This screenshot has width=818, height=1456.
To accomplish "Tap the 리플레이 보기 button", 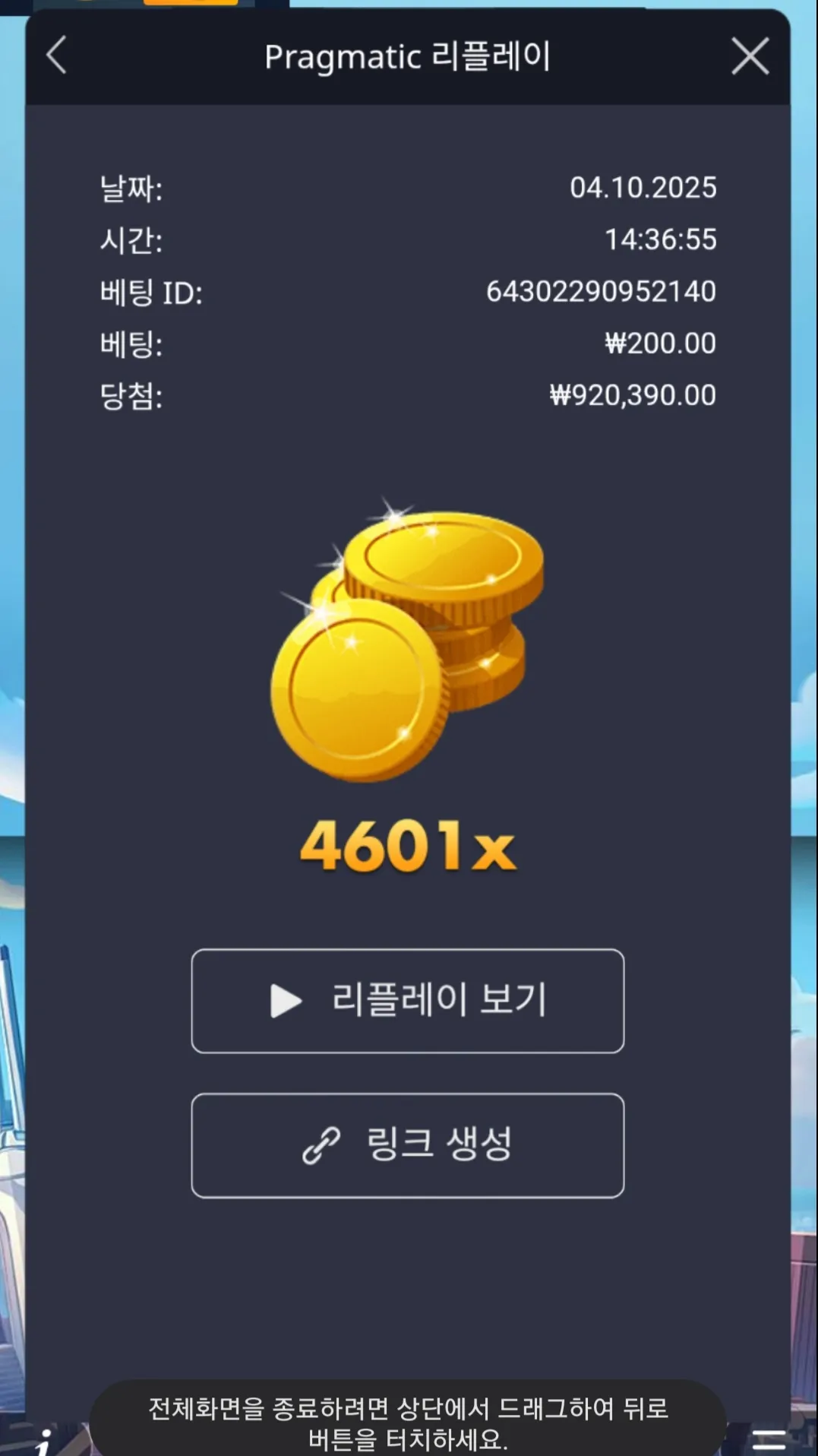I will pyautogui.click(x=408, y=1001).
